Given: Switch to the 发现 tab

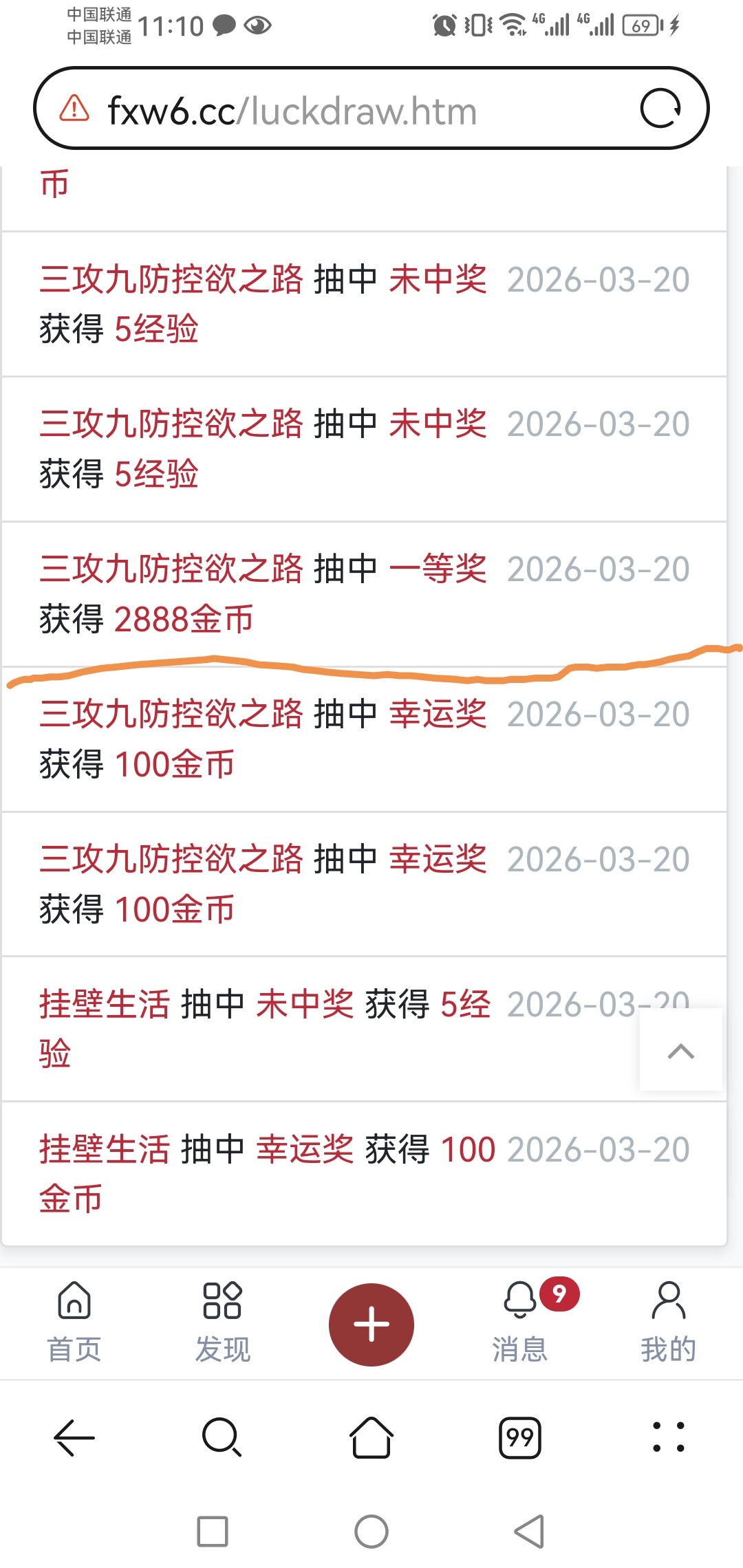Looking at the screenshot, I should point(222,1322).
